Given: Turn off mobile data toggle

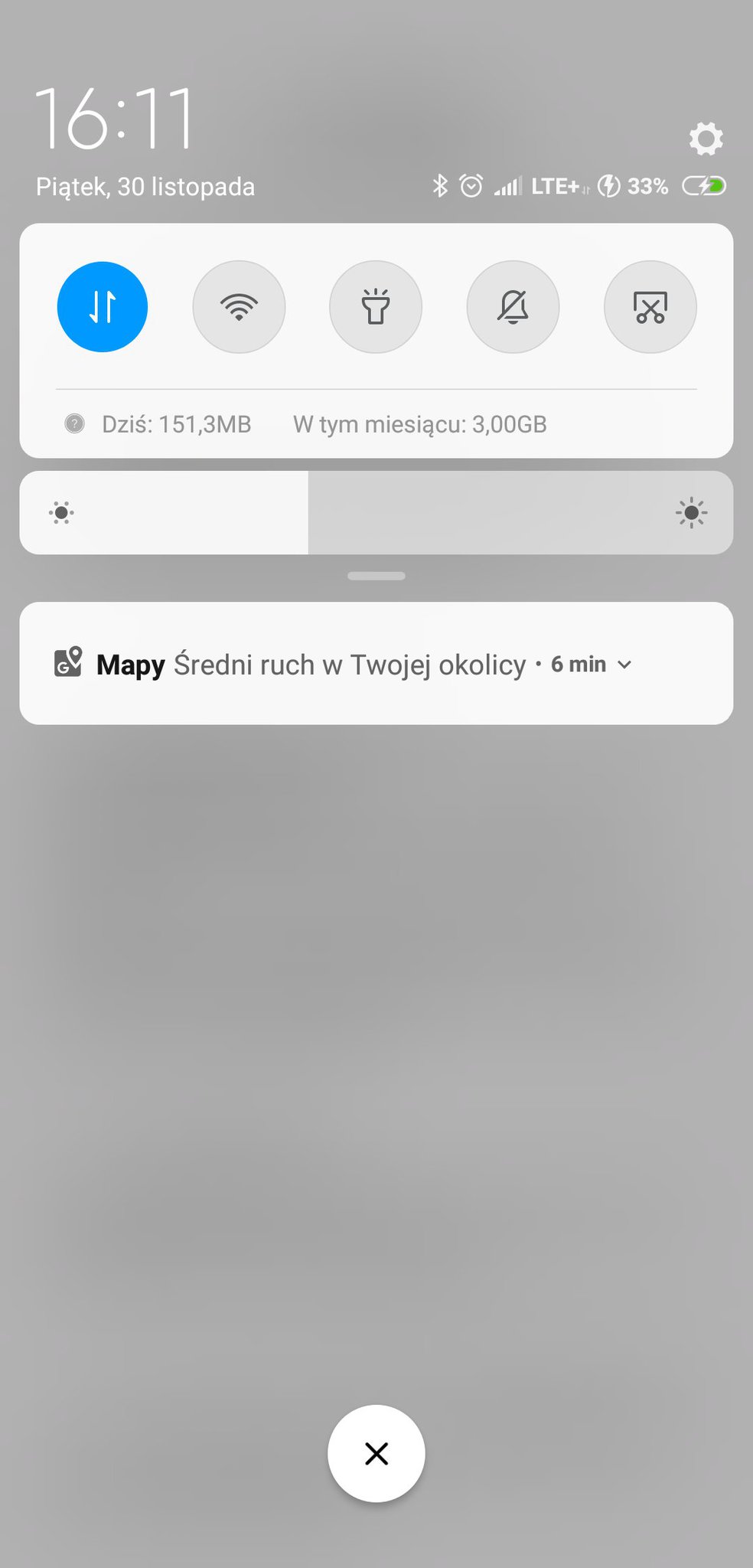Looking at the screenshot, I should pos(103,307).
